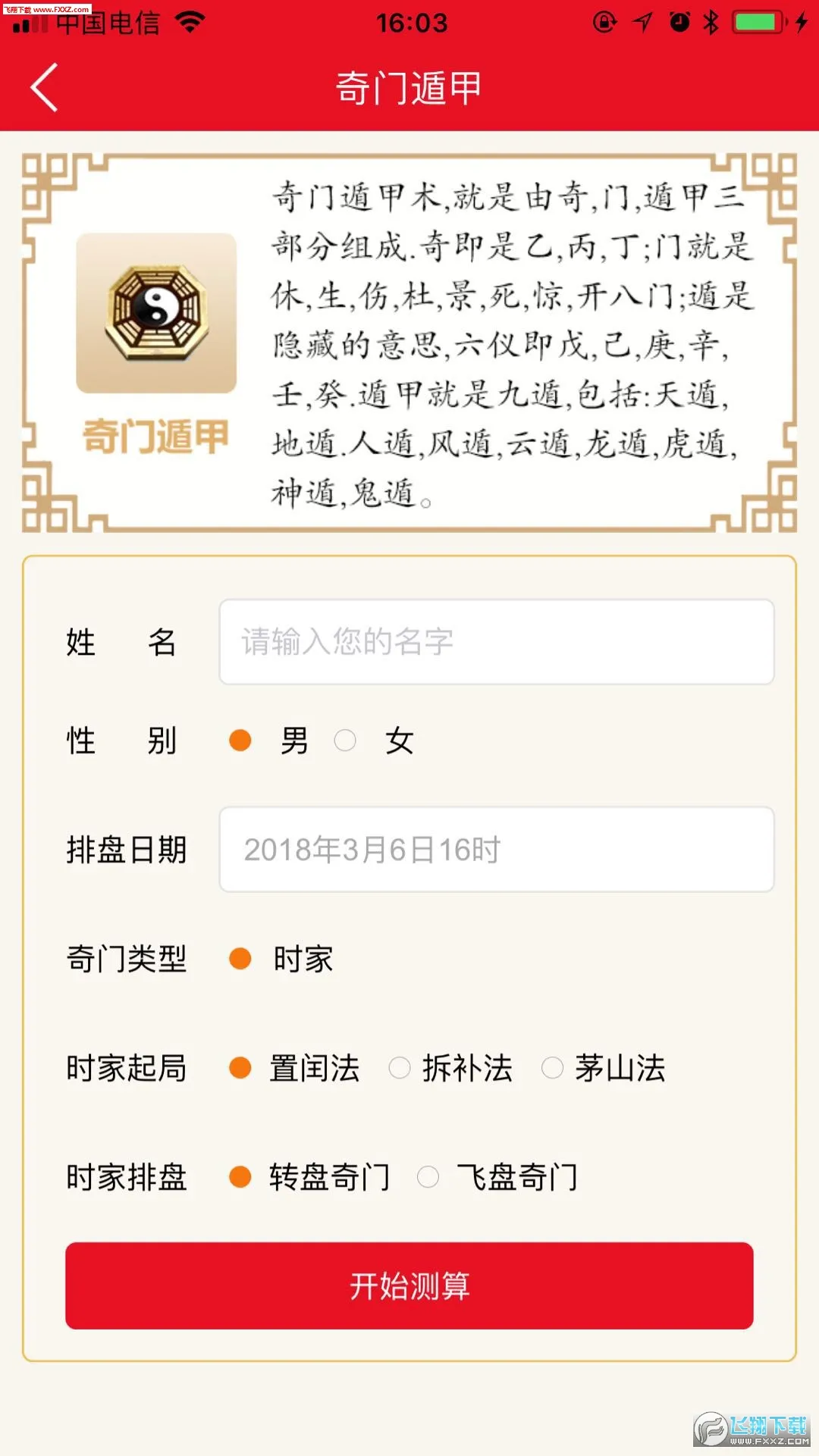Select 女 (female) gender option
819x1456 pixels.
[x=346, y=741]
